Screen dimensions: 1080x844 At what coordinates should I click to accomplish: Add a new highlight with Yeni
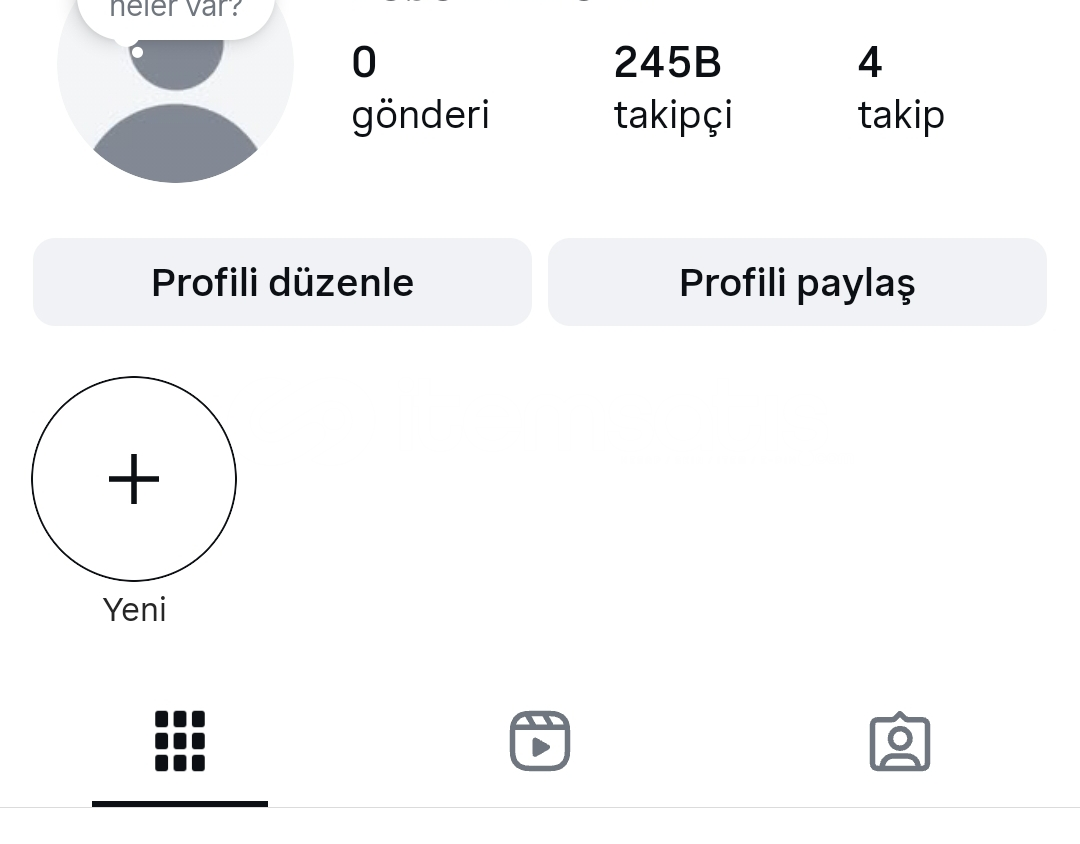134,479
